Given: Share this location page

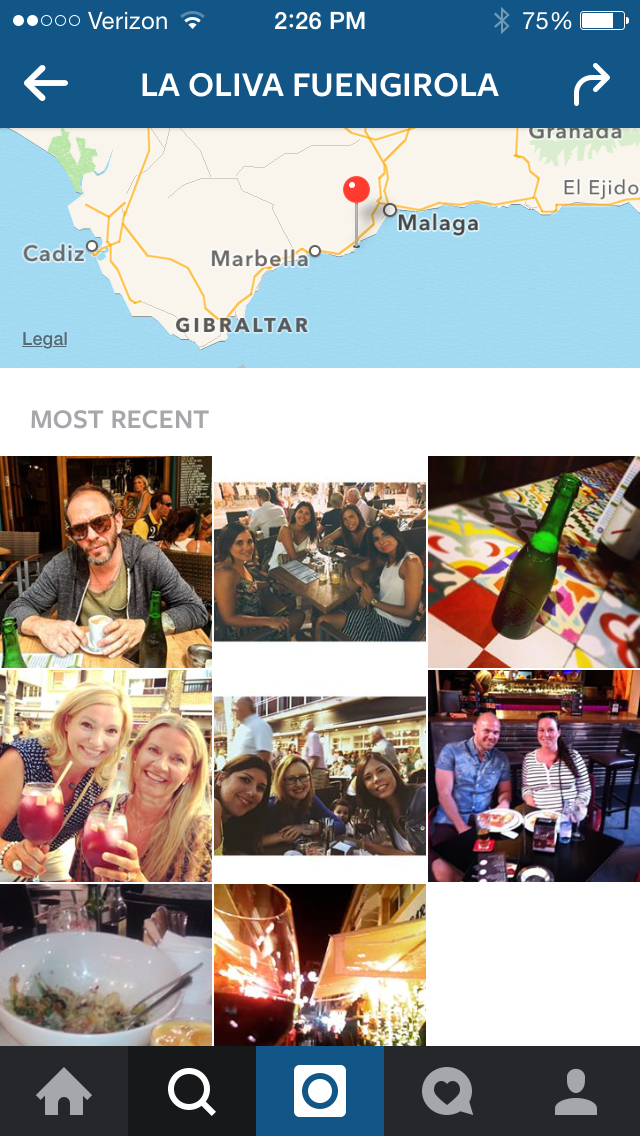Looking at the screenshot, I should [x=591, y=86].
